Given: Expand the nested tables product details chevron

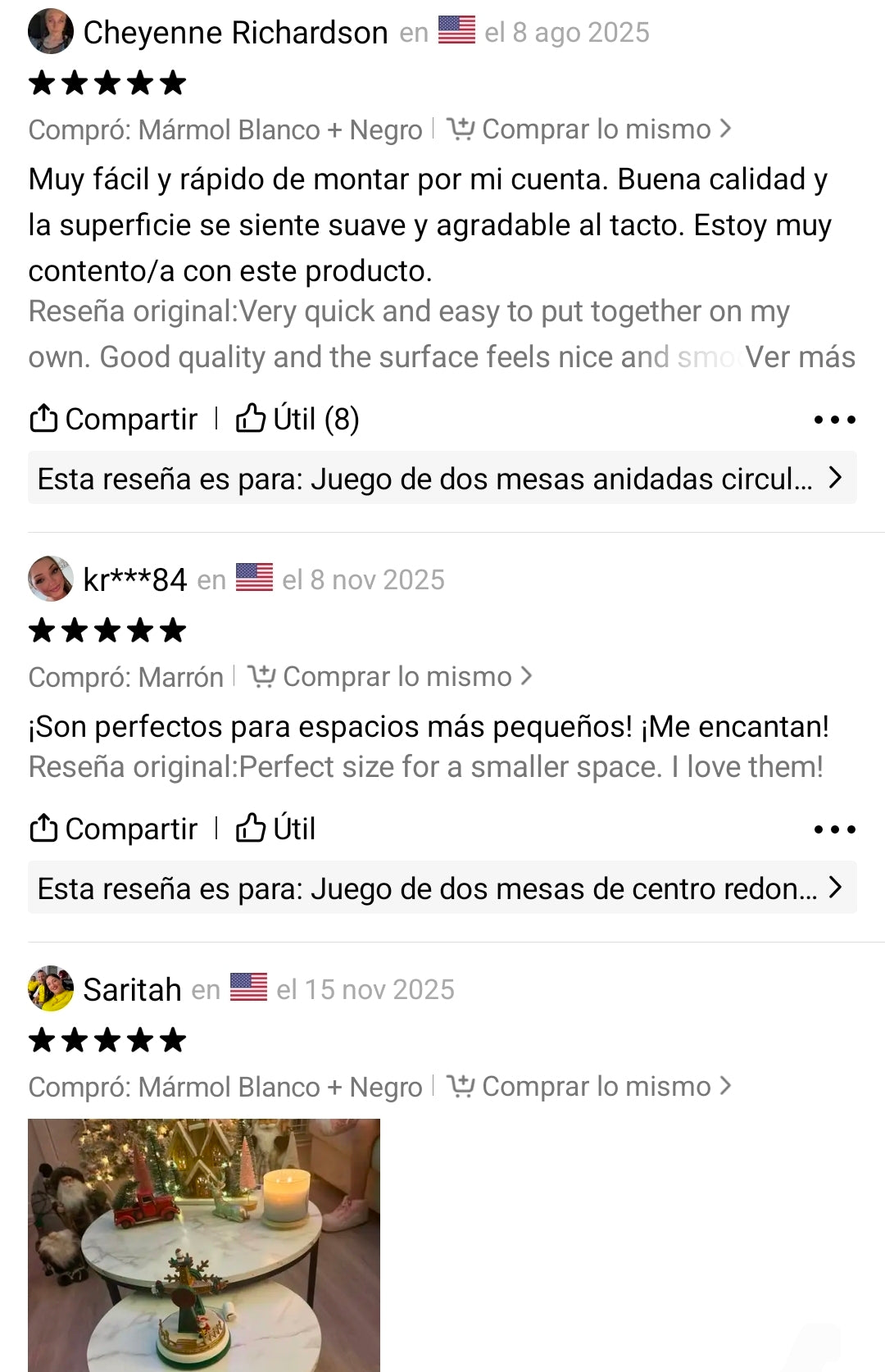Looking at the screenshot, I should click(x=835, y=478).
